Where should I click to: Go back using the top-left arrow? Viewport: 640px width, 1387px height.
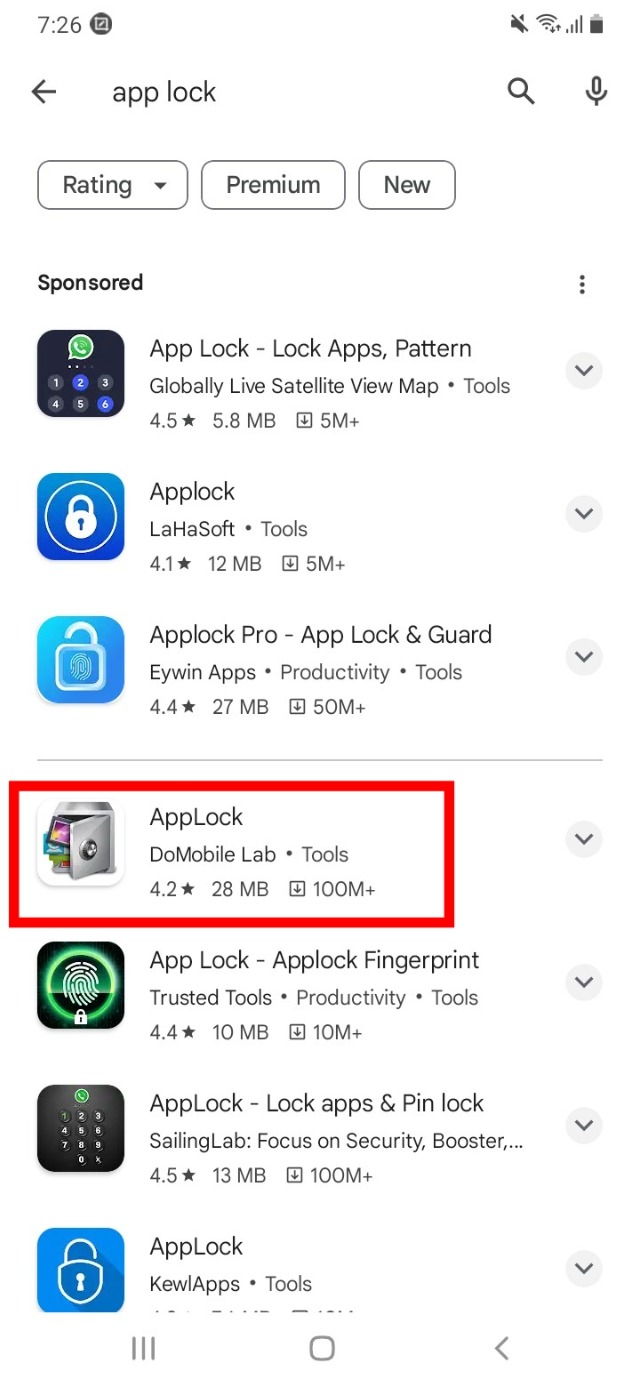pyautogui.click(x=44, y=92)
